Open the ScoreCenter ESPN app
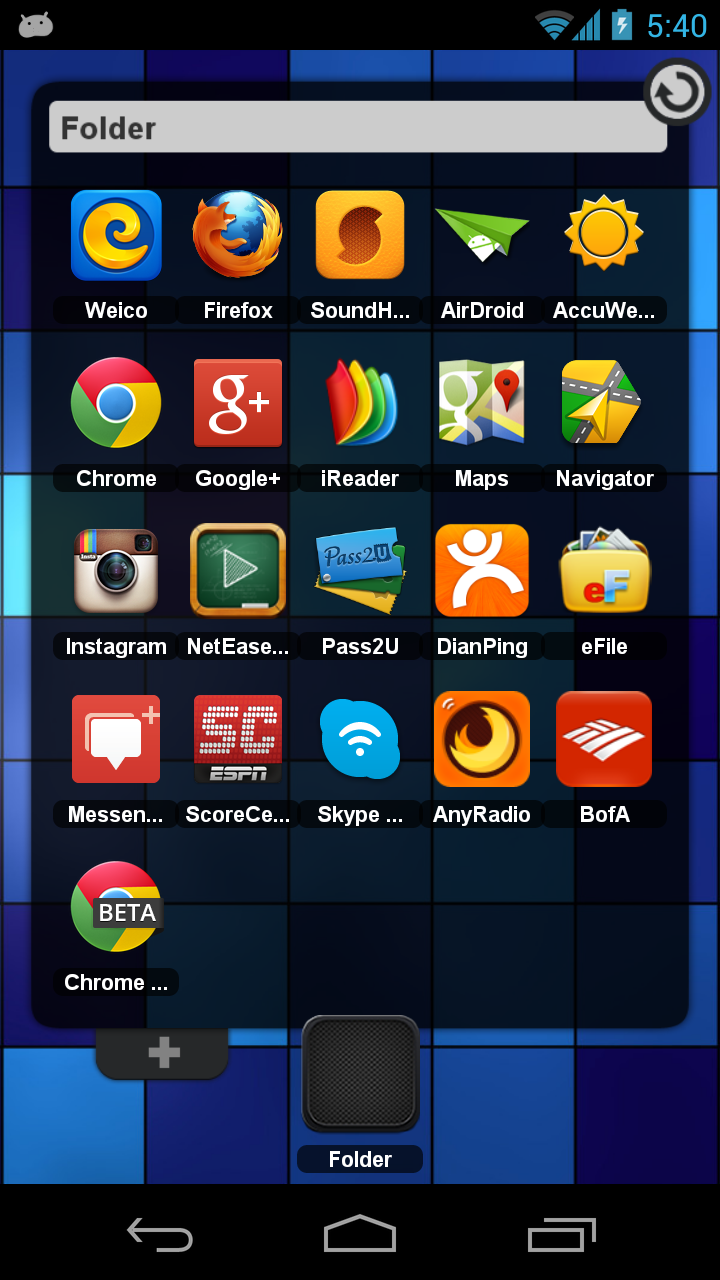720x1280 pixels. (237, 739)
